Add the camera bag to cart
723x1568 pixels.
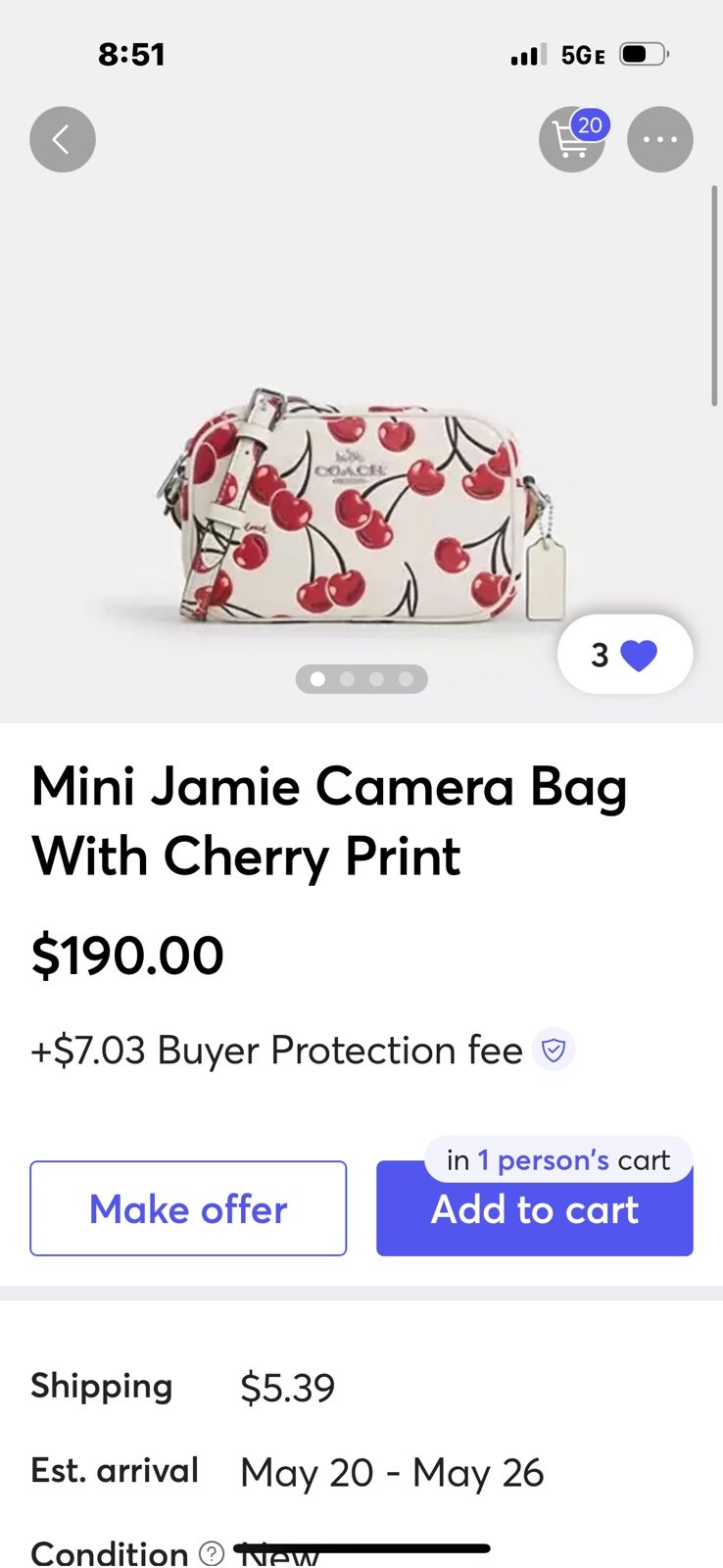[535, 1210]
